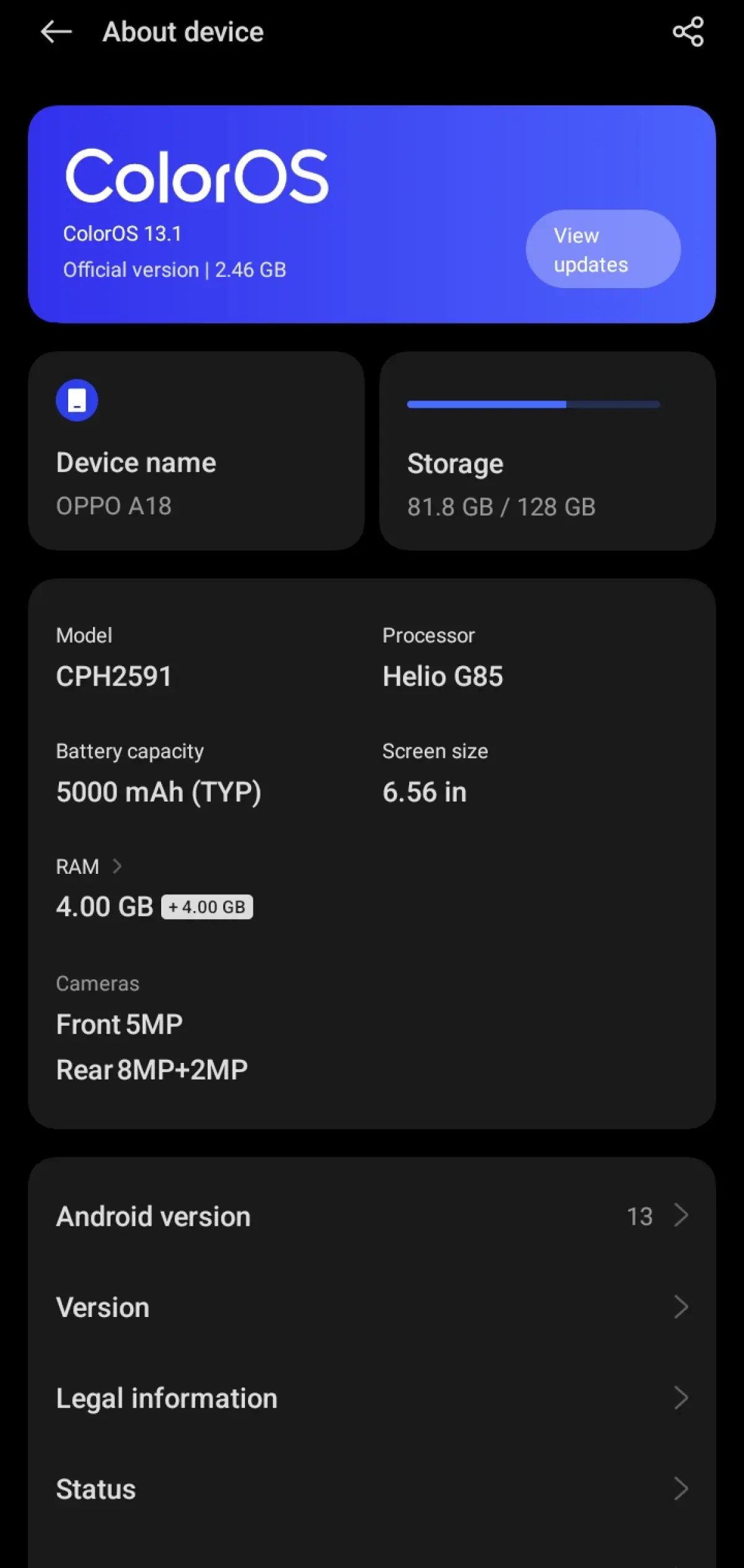Tap the View updates button
Screen dimensions: 744x1568
[x=603, y=249]
